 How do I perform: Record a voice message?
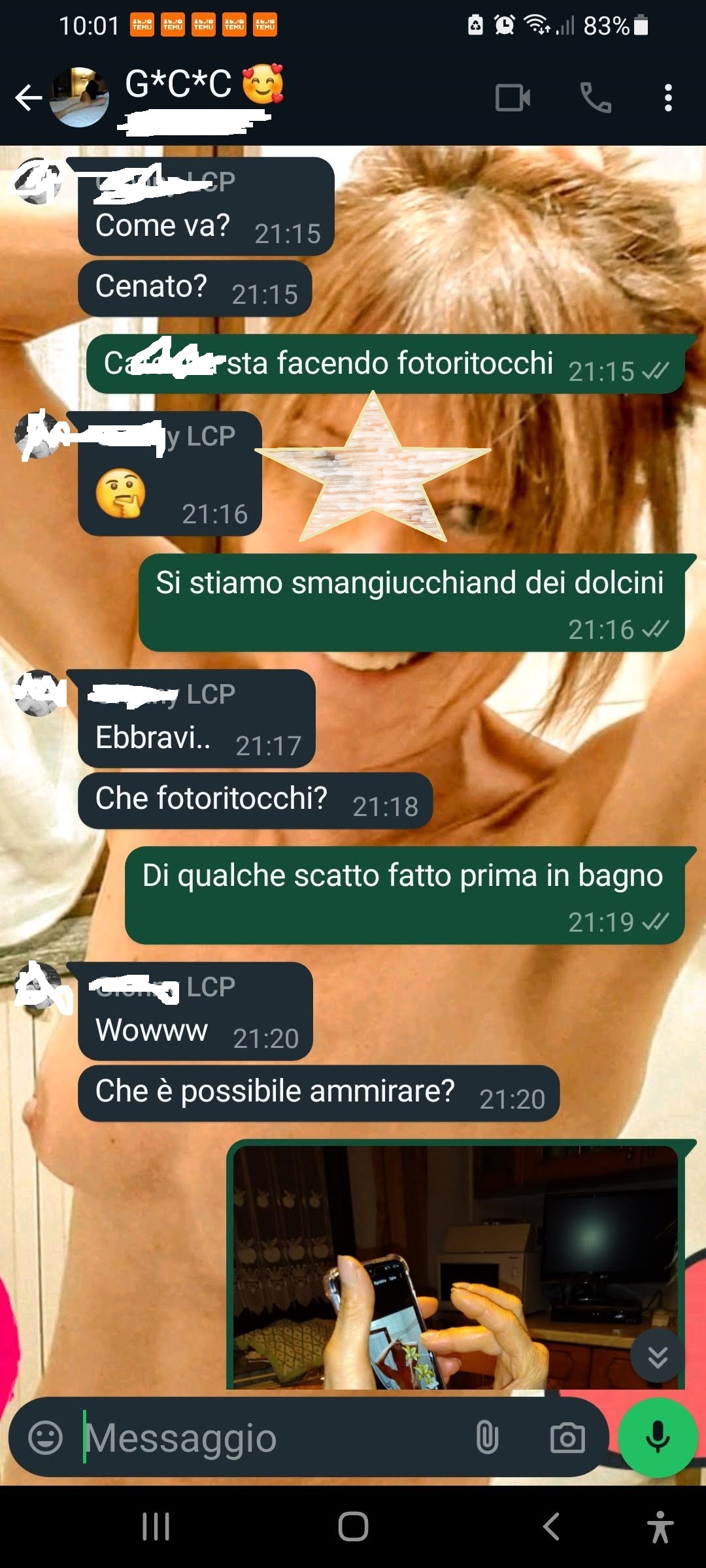point(658,1438)
